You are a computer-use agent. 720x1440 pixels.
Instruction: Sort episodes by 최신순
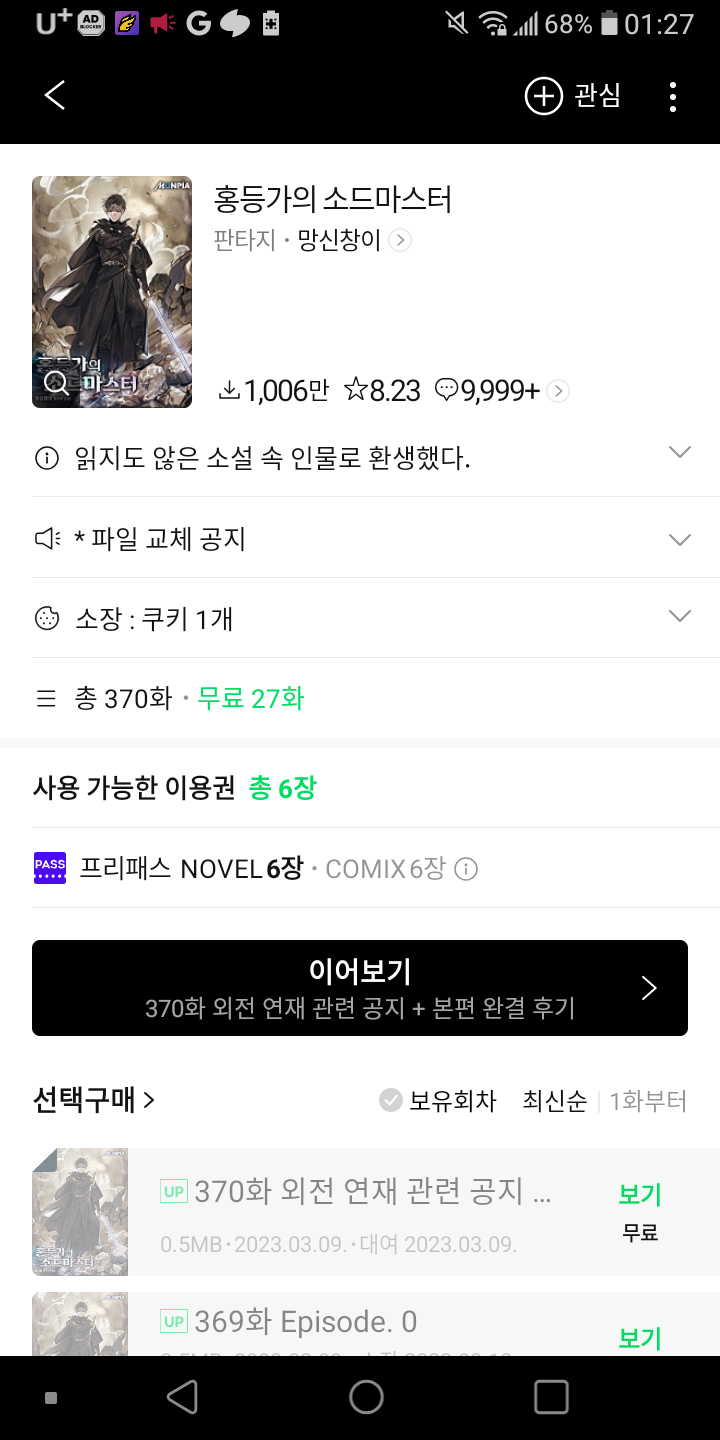click(554, 1101)
